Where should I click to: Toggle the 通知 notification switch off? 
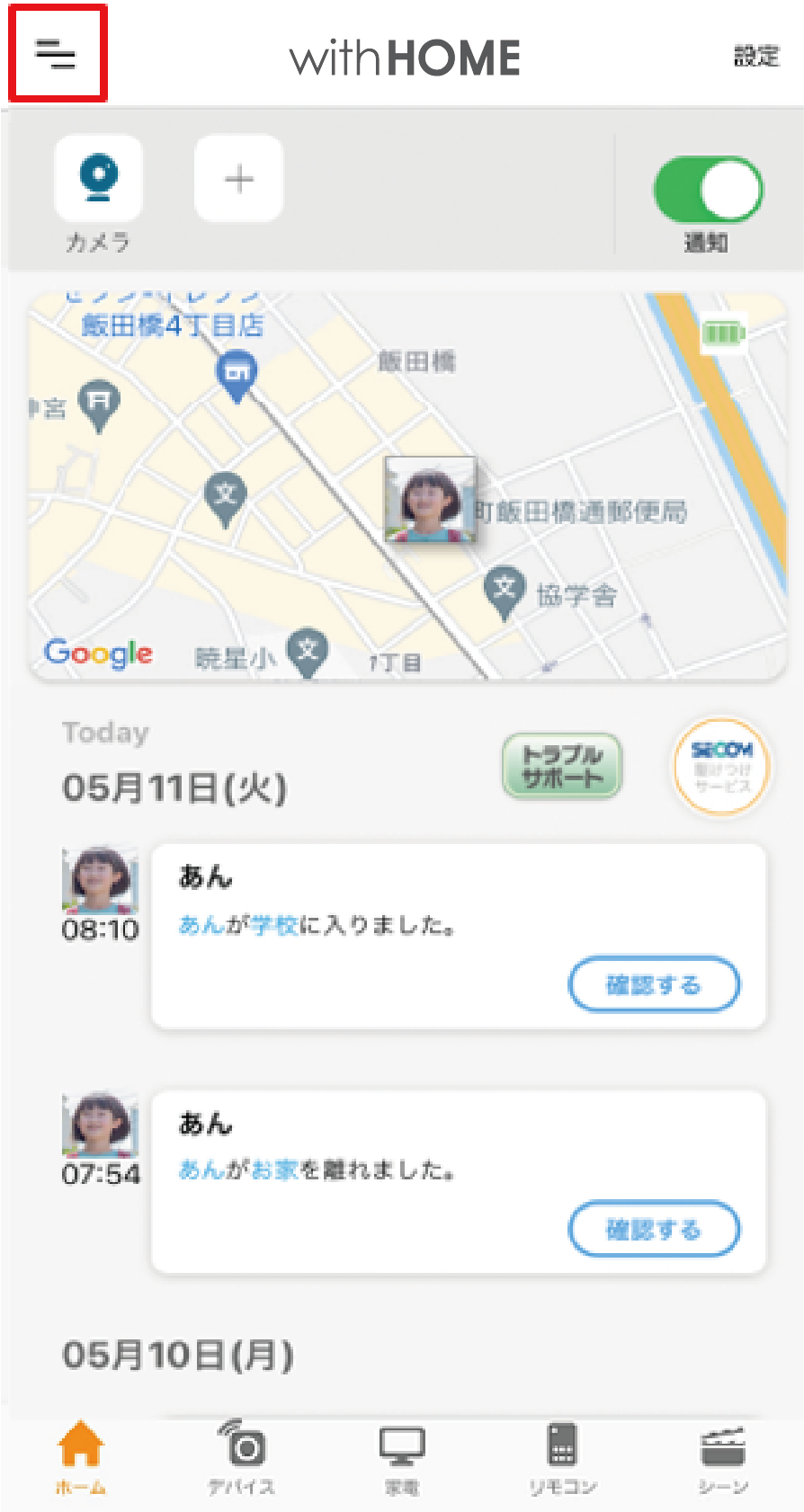pos(708,190)
